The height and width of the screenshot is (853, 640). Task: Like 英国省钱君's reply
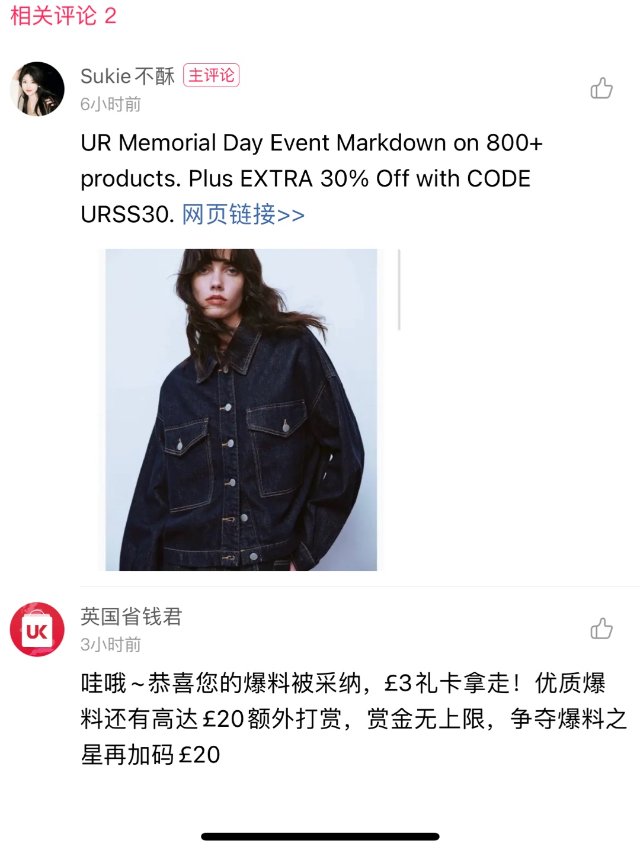point(601,628)
